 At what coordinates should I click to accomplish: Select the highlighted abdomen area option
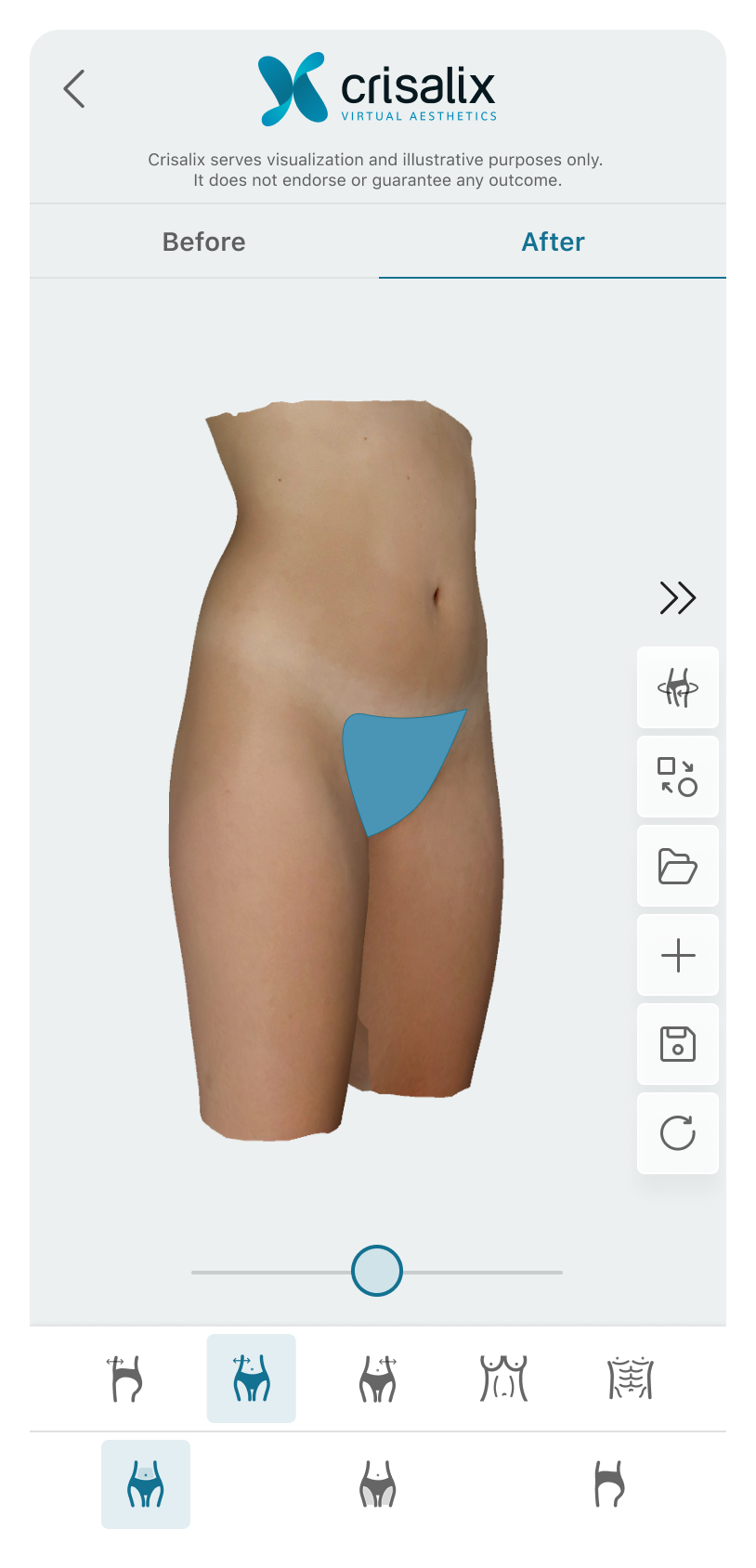tap(146, 1484)
